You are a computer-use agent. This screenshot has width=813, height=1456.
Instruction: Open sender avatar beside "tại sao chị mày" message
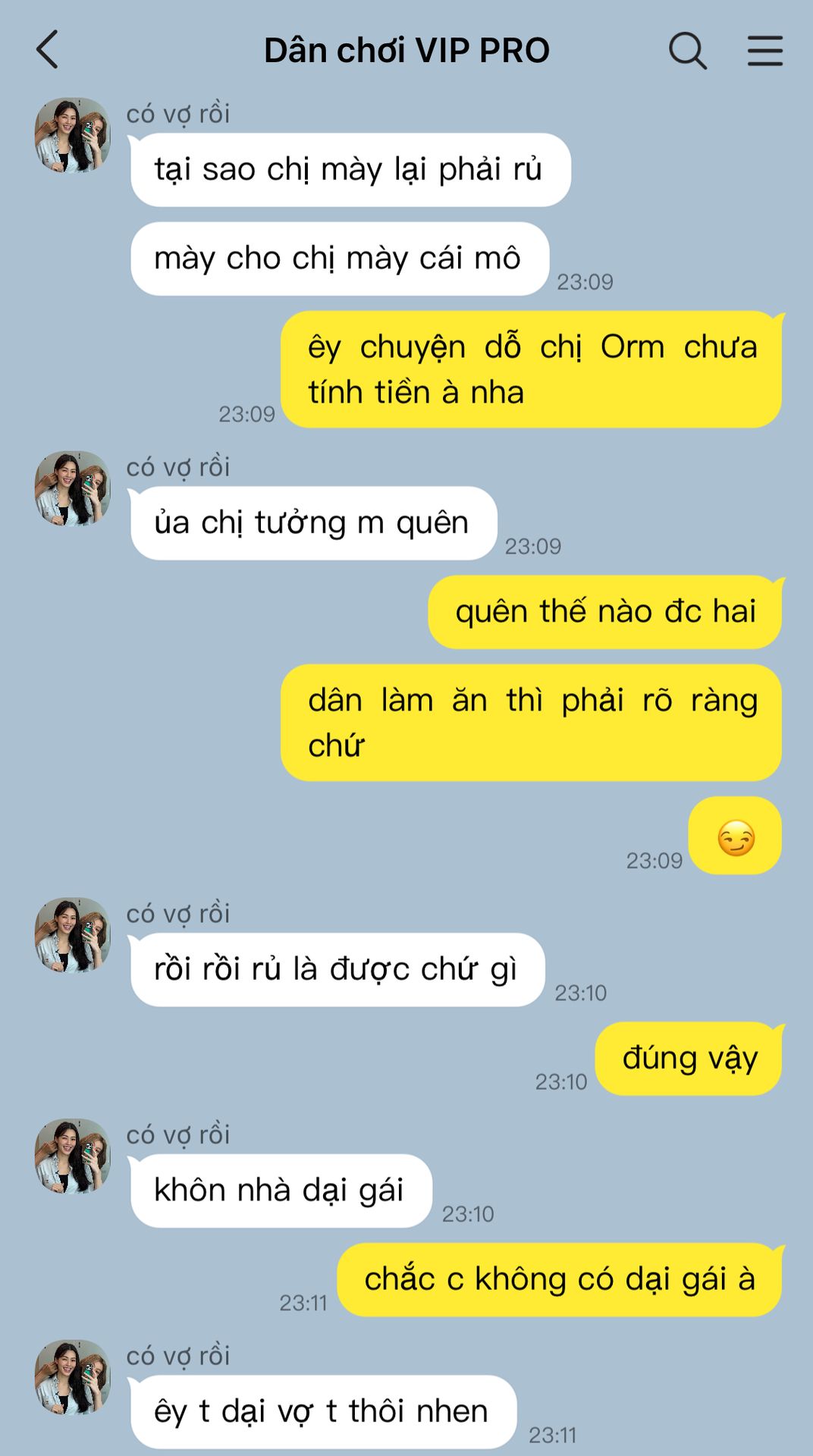73,134
